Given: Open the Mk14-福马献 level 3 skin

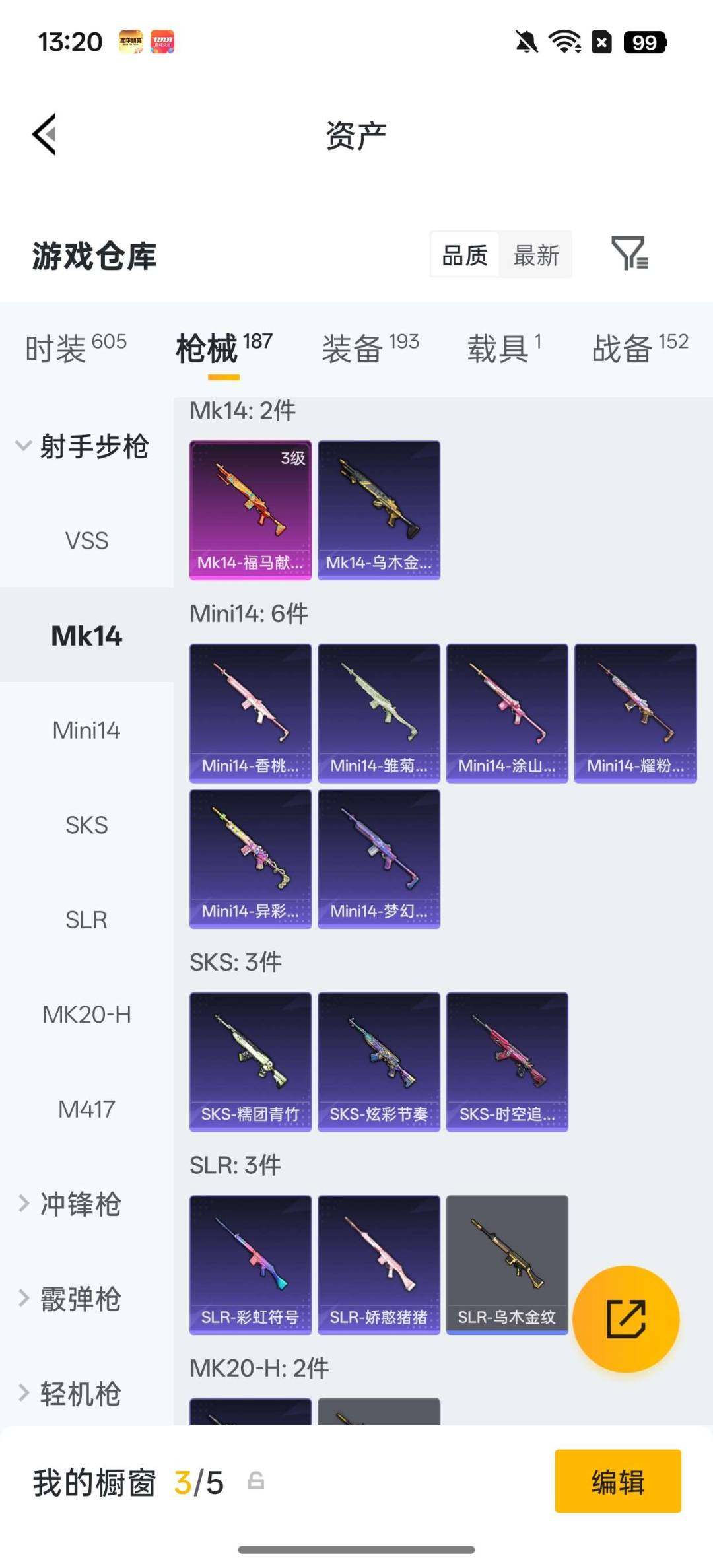Looking at the screenshot, I should [x=250, y=510].
